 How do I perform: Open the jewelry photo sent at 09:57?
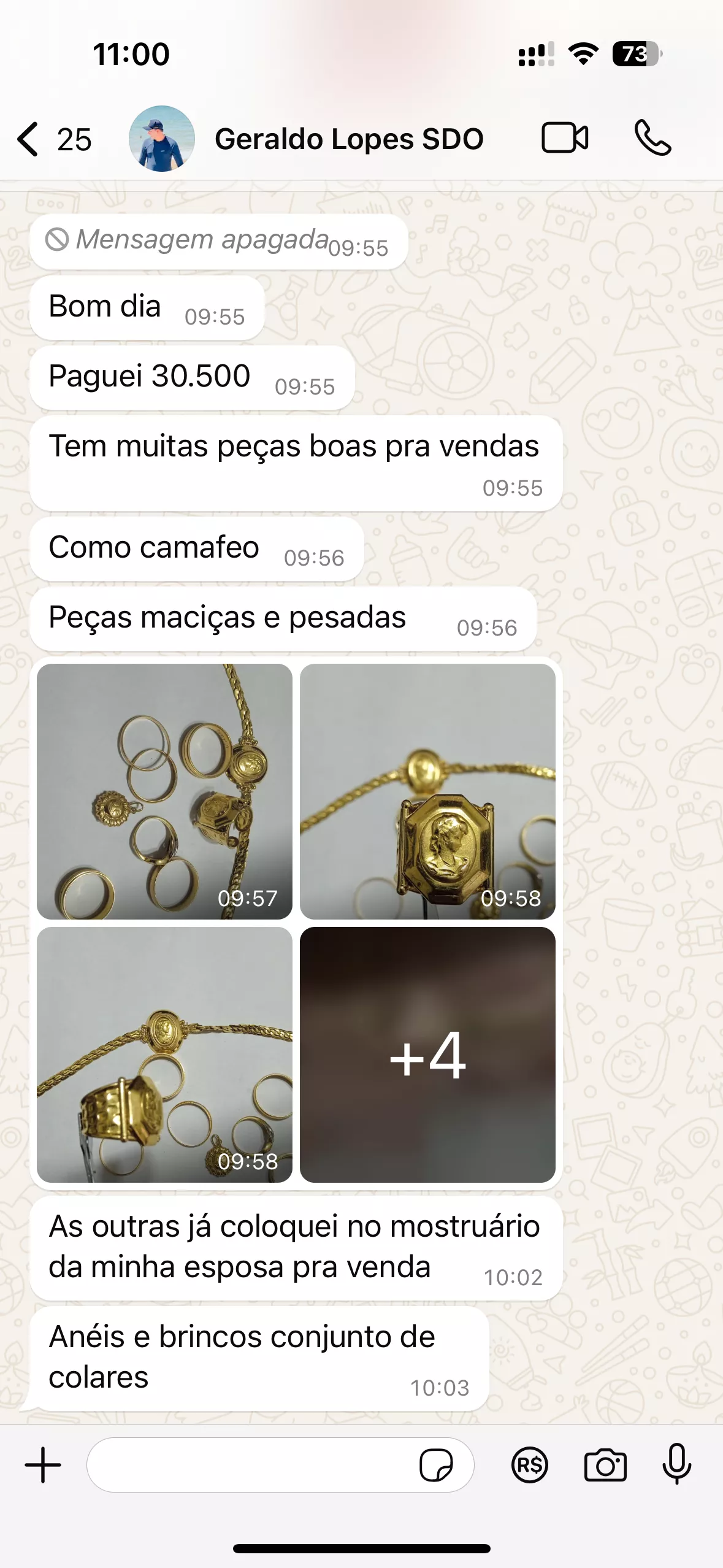pos(164,791)
